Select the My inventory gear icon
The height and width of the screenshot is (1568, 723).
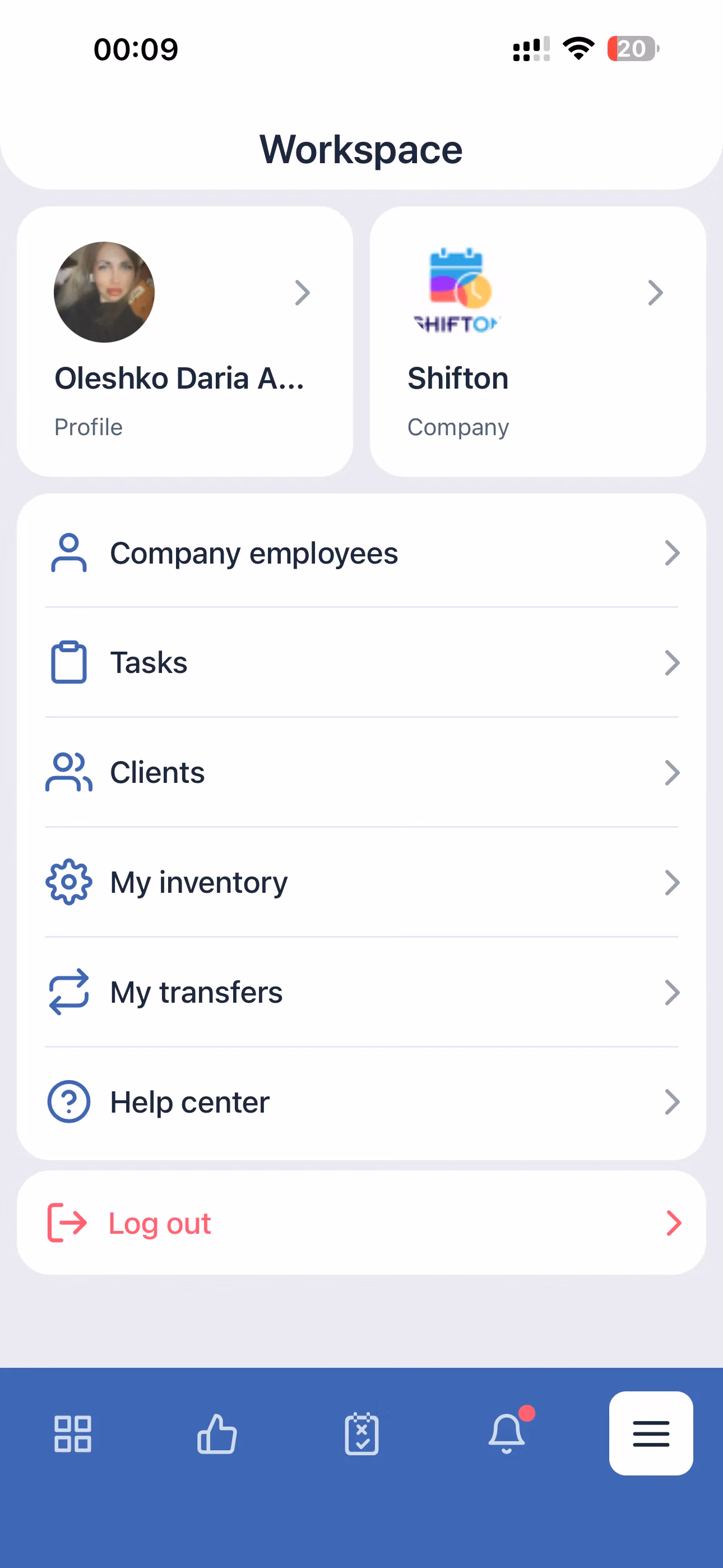tap(68, 882)
